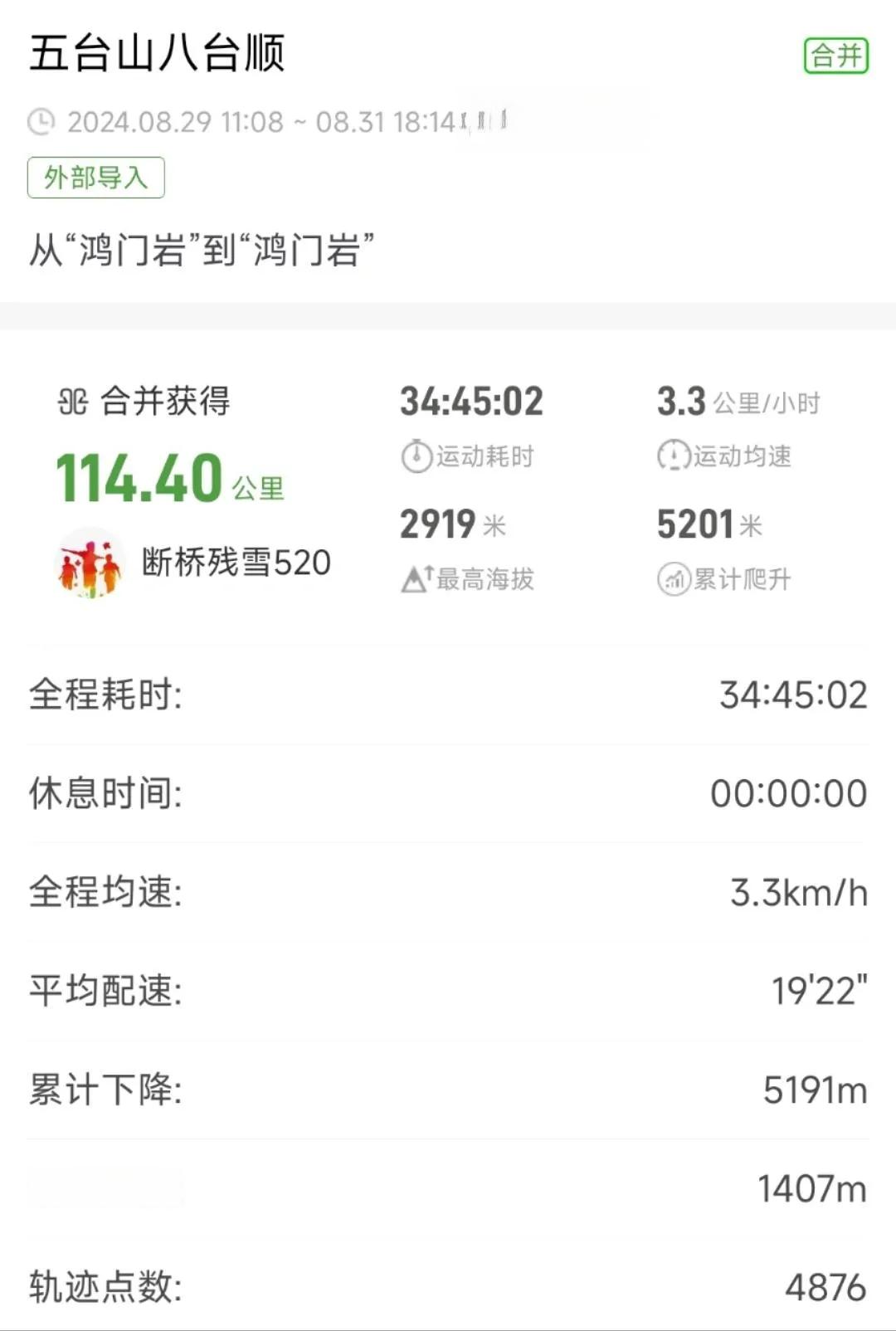Tap the 外部导入 tag
This screenshot has width=896, height=1331.
point(96,178)
